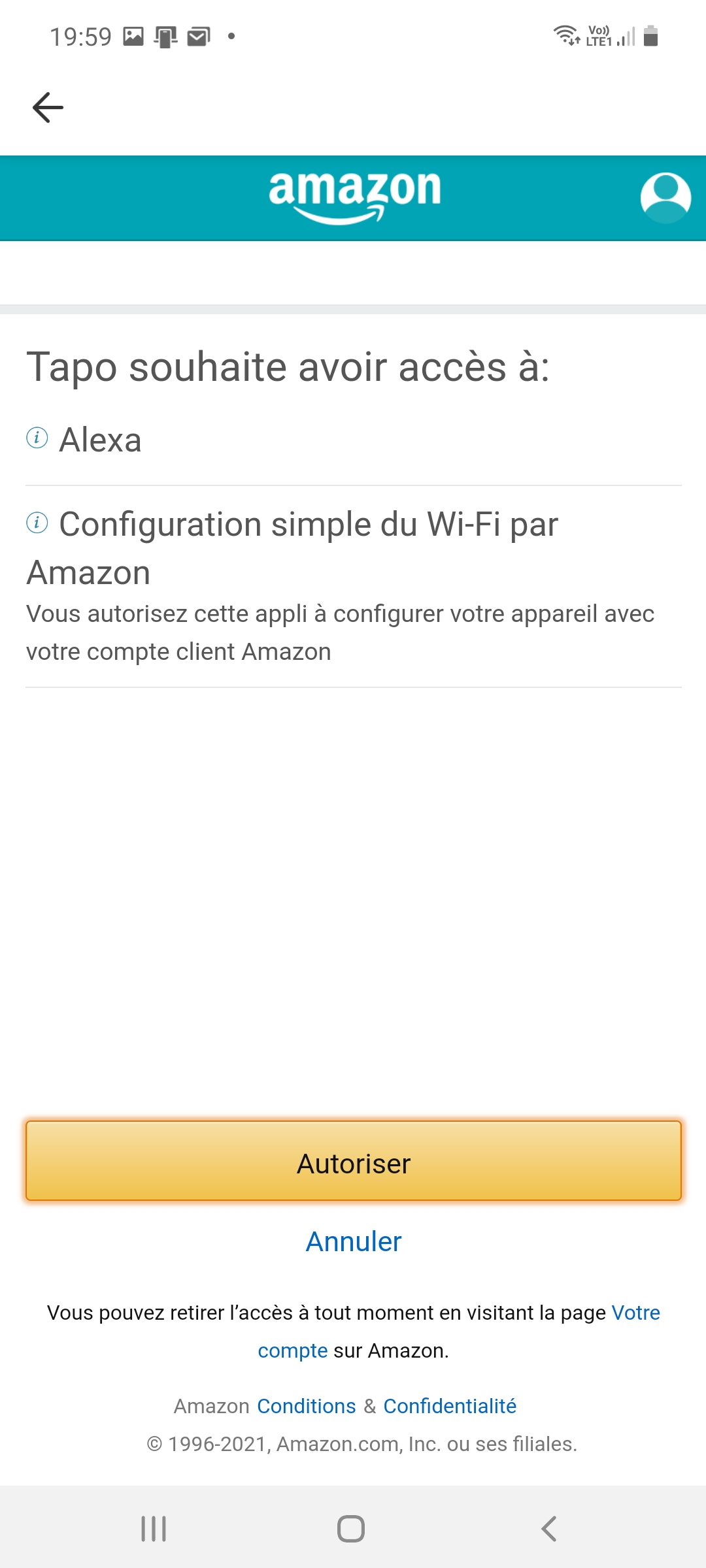
Task: Go to the home screen
Action: click(351, 1529)
